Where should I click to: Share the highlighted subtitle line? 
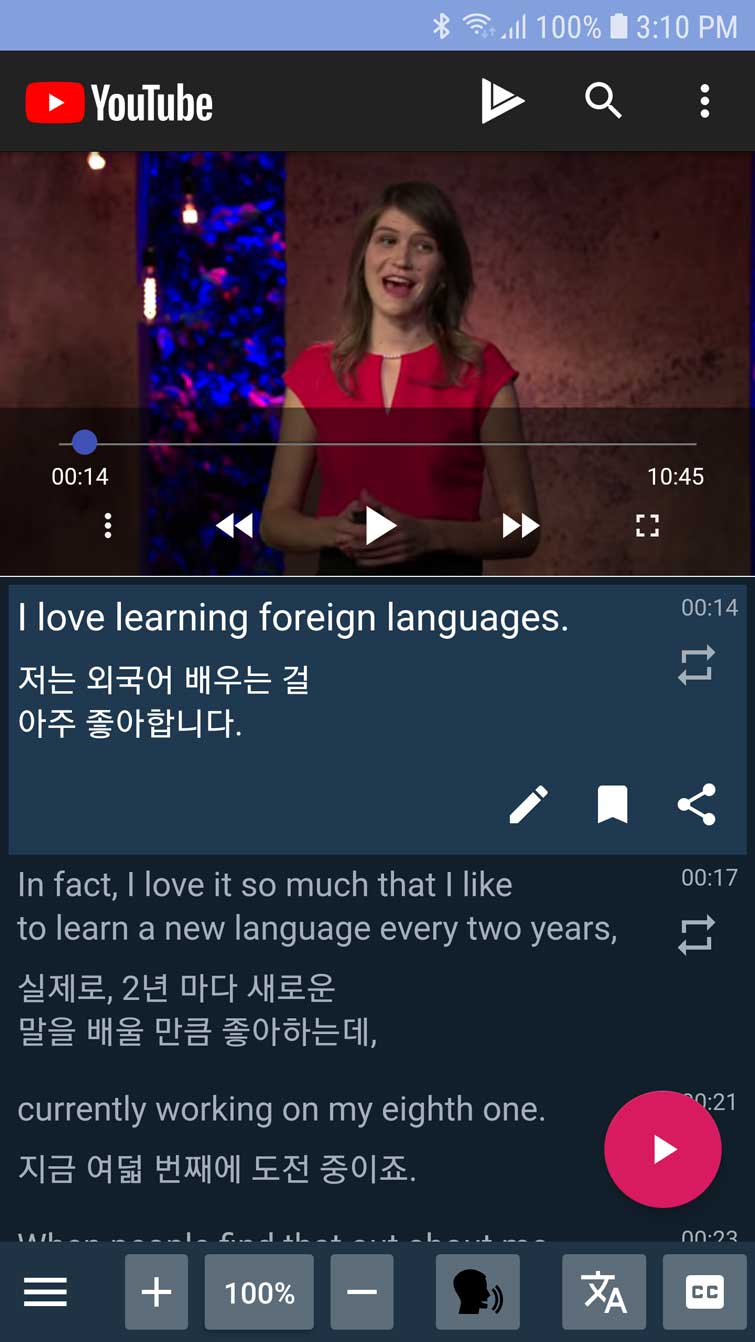(x=696, y=804)
